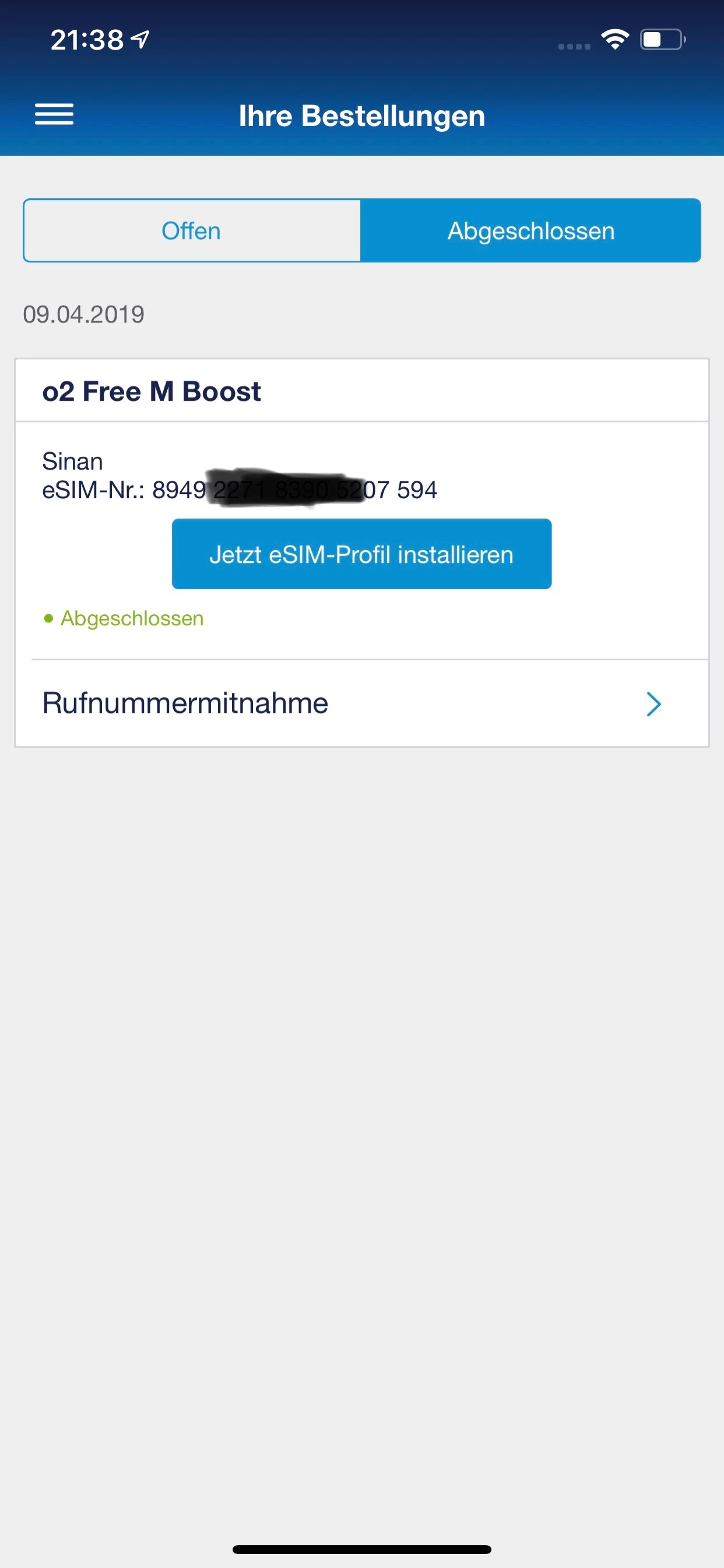Viewport: 724px width, 1568px height.
Task: Tap Jetzt eSIM-Profil installieren
Action: pyautogui.click(x=361, y=554)
